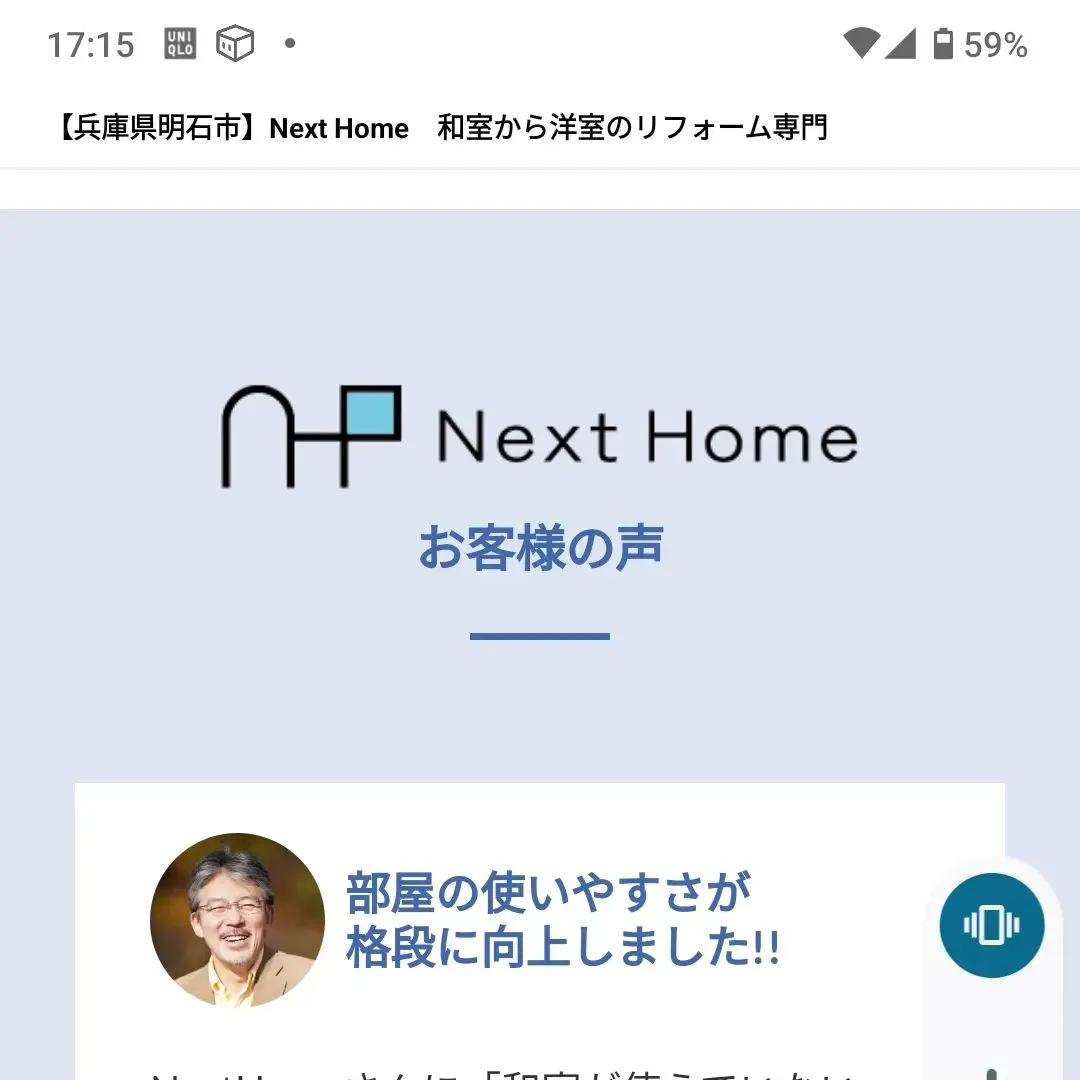This screenshot has height=1080, width=1080.
Task: Tap the floating vibrate mode button
Action: [x=991, y=925]
